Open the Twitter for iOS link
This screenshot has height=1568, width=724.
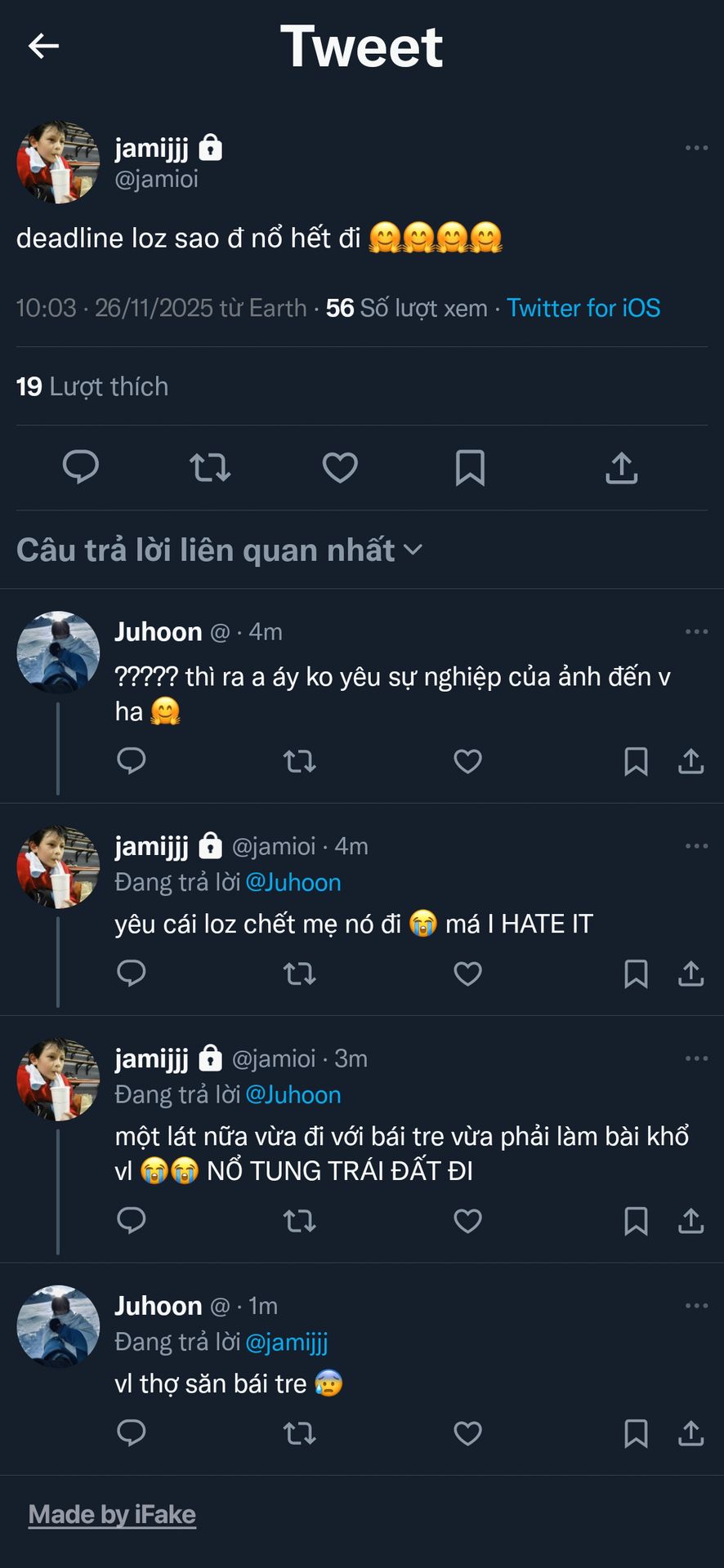click(x=583, y=308)
